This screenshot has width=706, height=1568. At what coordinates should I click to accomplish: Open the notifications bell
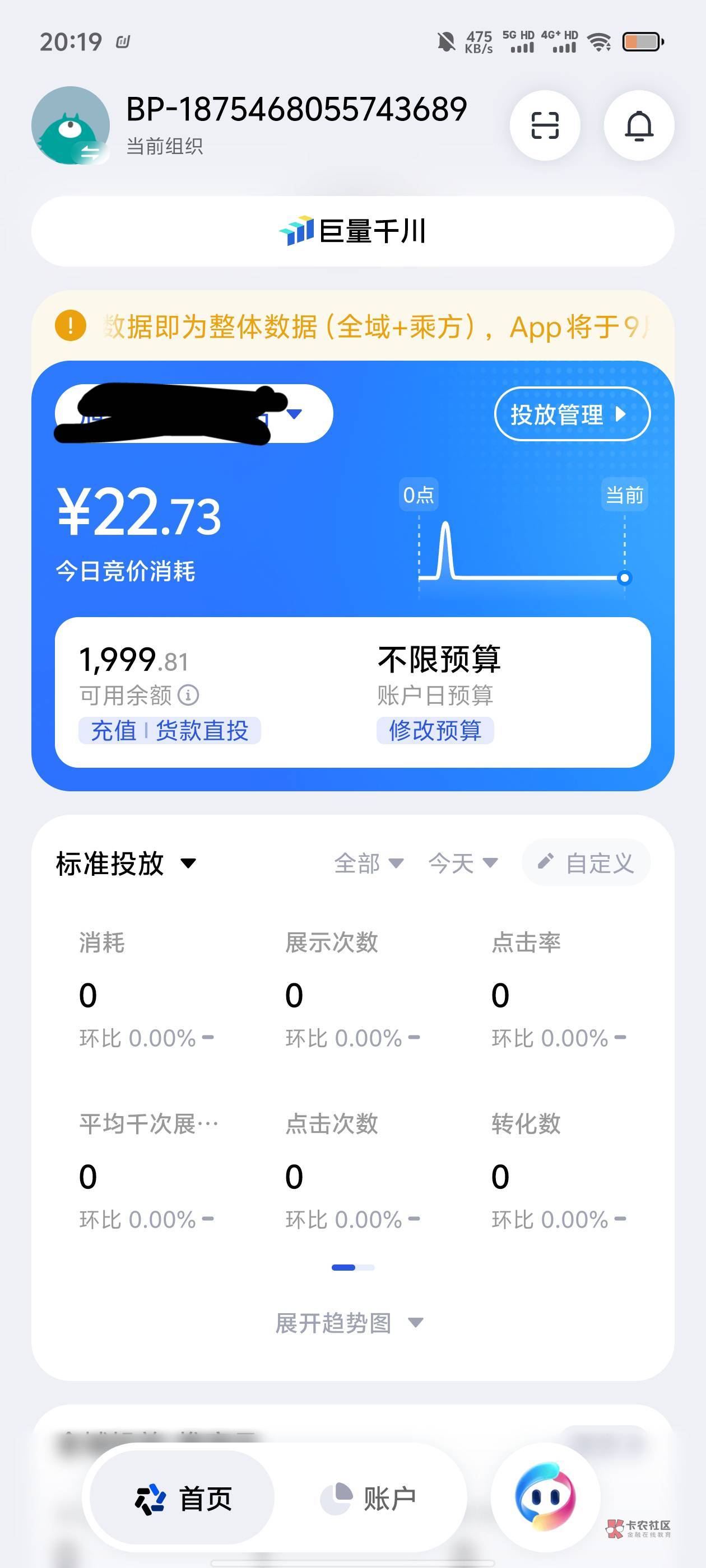click(638, 125)
